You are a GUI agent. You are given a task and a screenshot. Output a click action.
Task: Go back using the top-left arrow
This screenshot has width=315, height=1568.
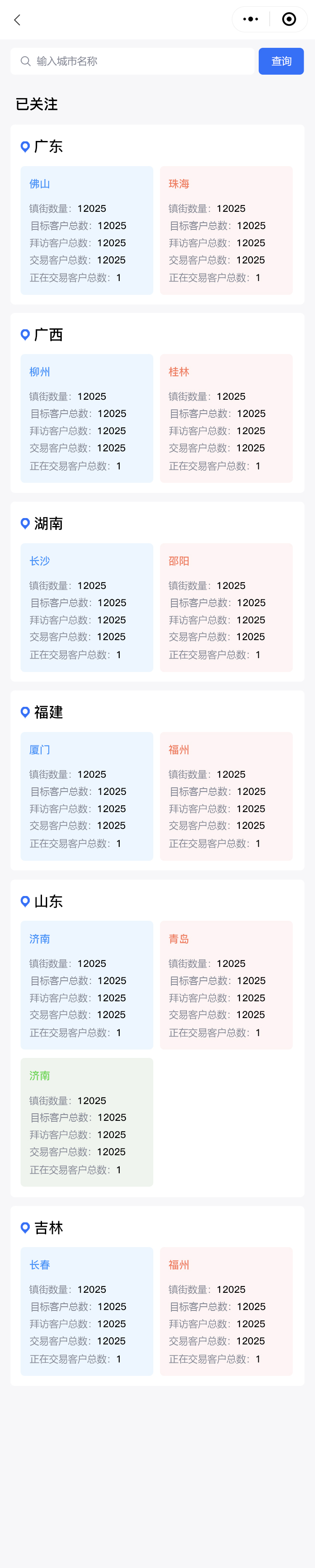(17, 20)
